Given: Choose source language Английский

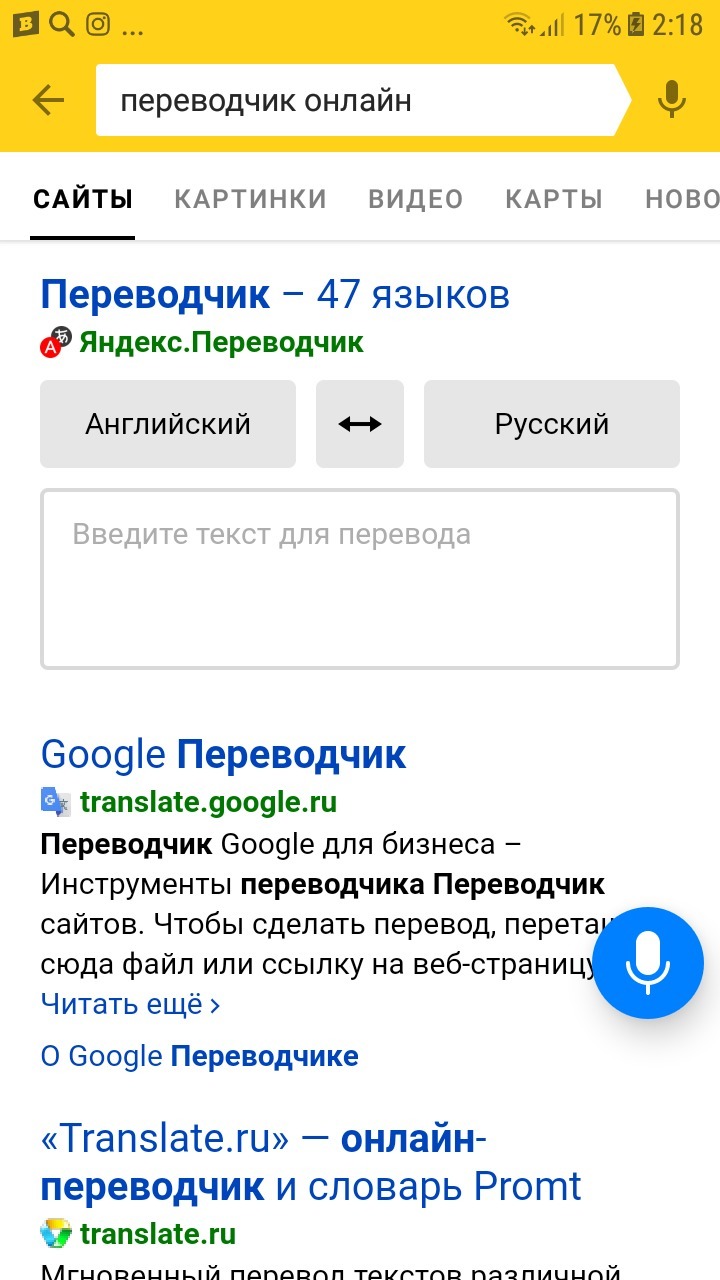Looking at the screenshot, I should point(168,424).
